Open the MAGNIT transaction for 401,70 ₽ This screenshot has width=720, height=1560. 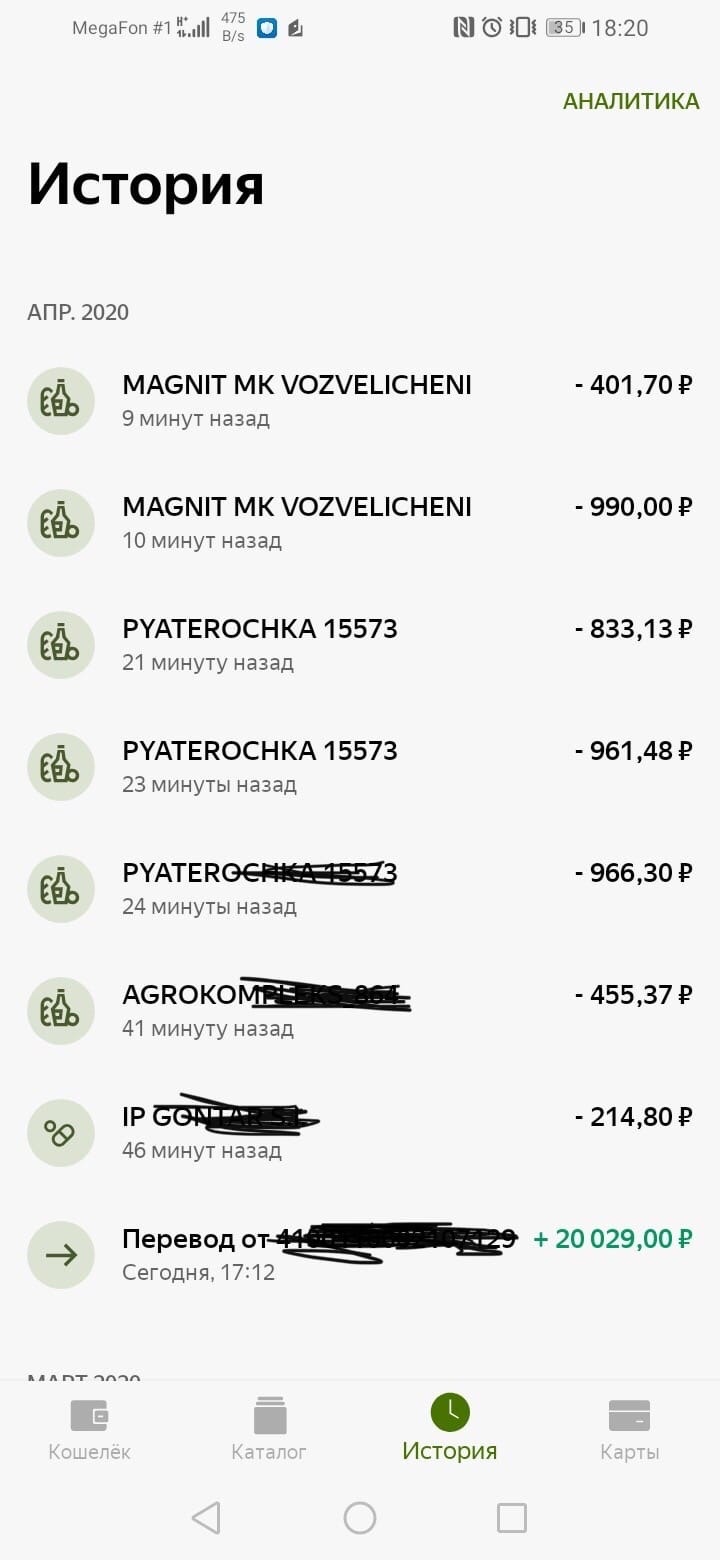[x=360, y=400]
